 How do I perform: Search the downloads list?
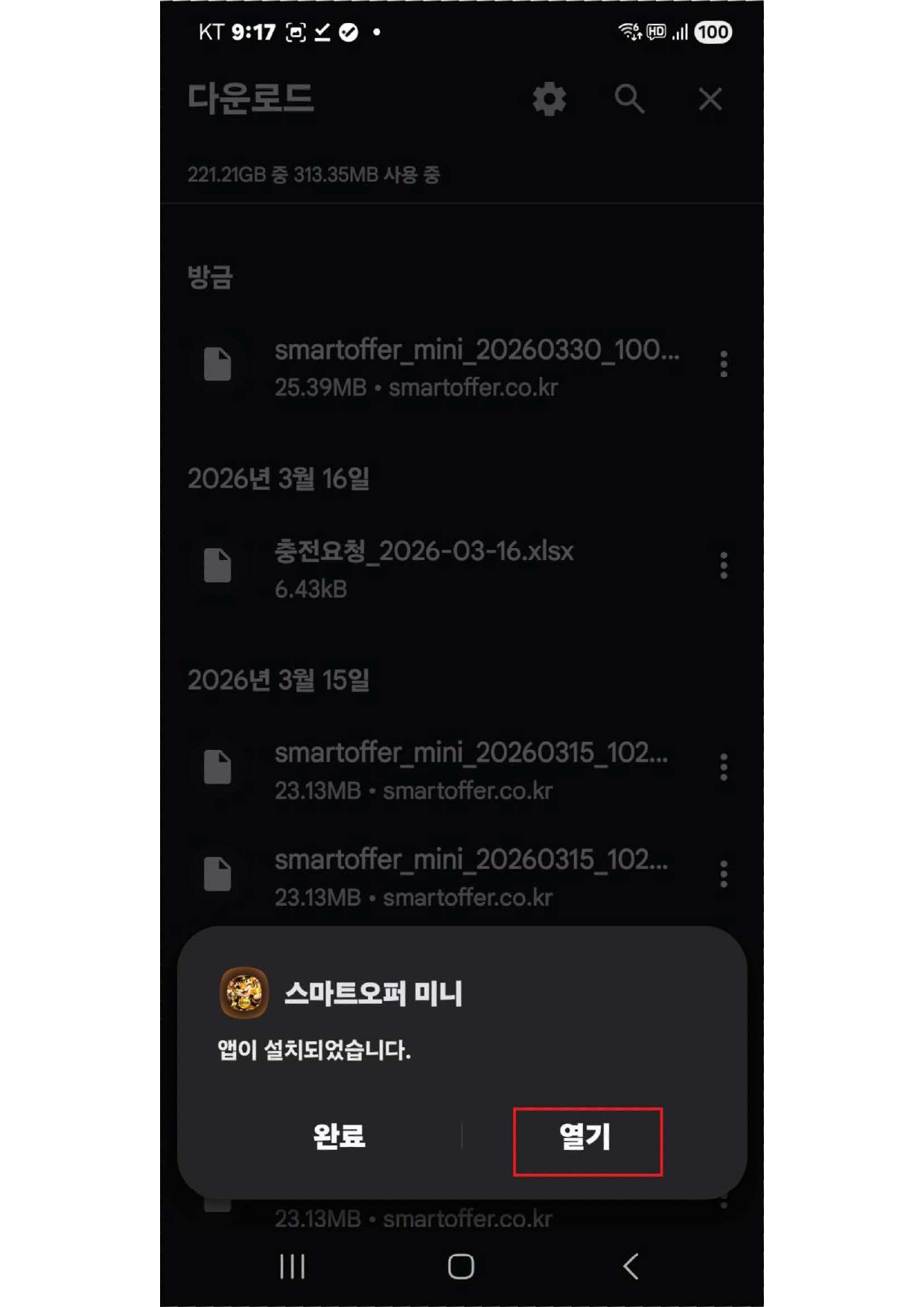[629, 99]
